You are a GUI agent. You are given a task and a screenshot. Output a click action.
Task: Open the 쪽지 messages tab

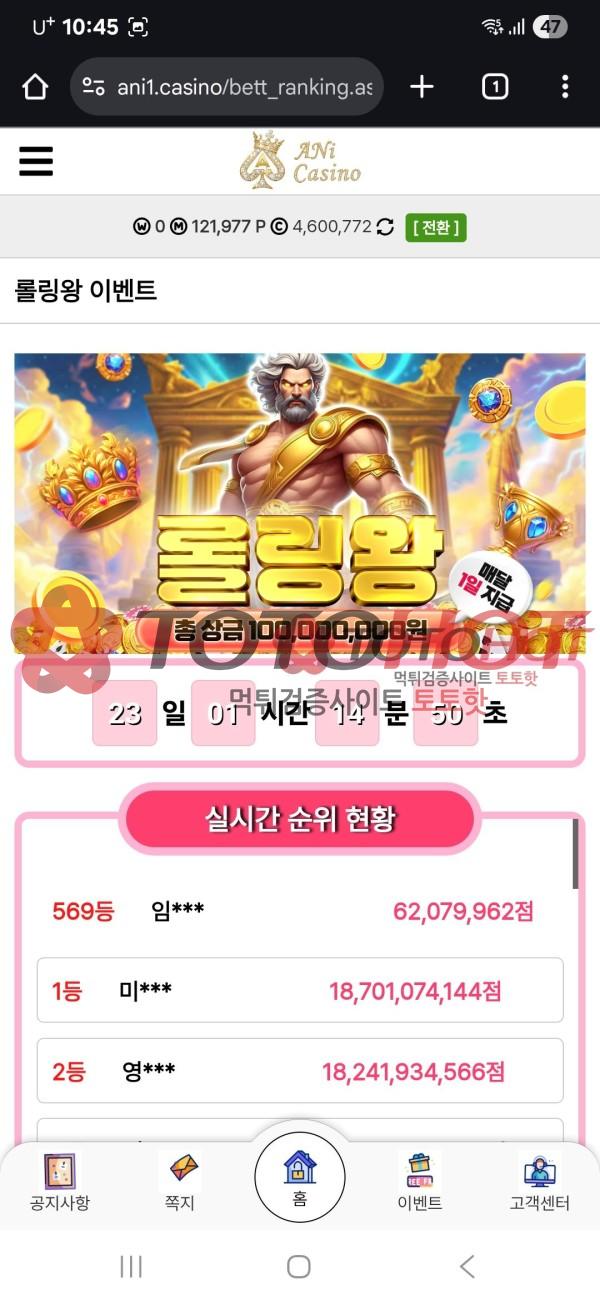pyautogui.click(x=180, y=1182)
